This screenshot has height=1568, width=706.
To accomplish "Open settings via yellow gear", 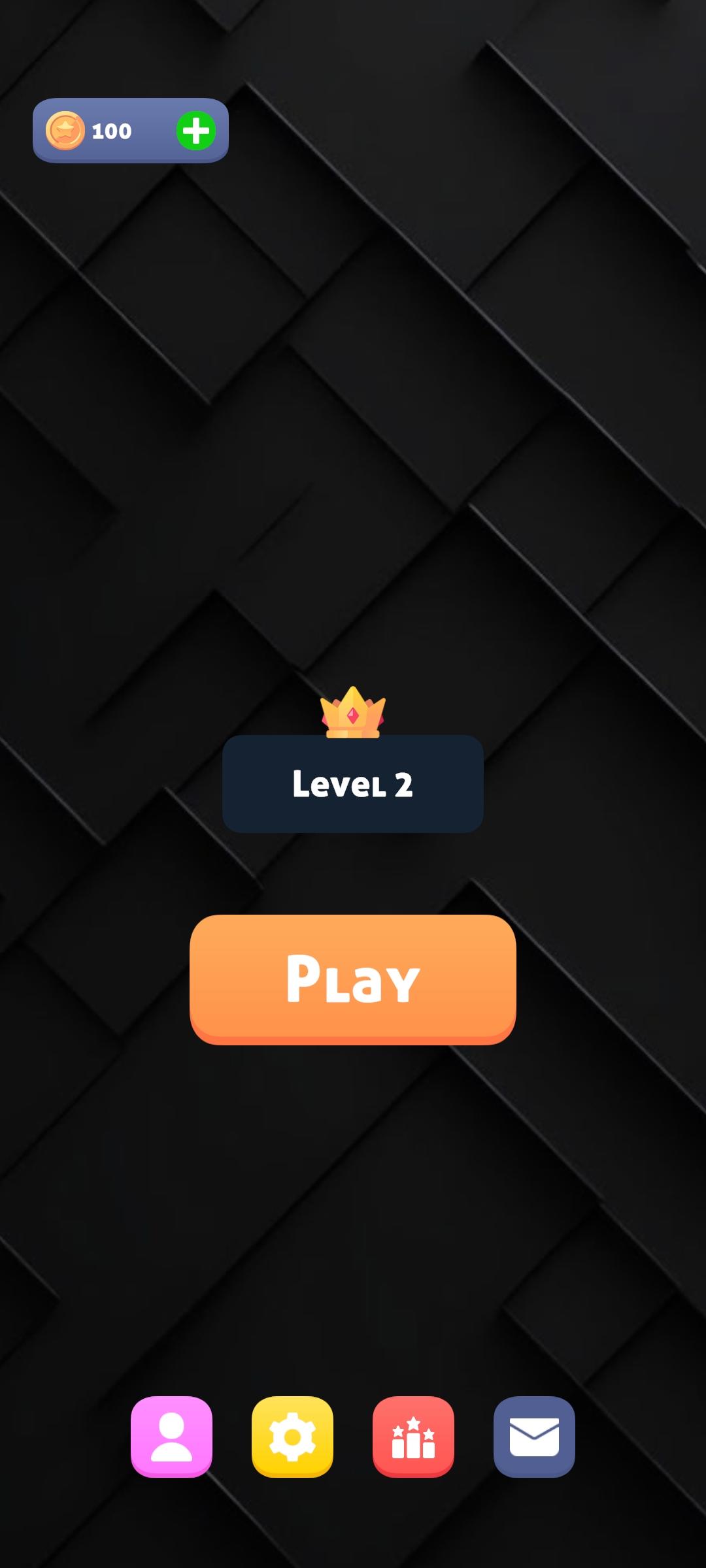I will (292, 1436).
